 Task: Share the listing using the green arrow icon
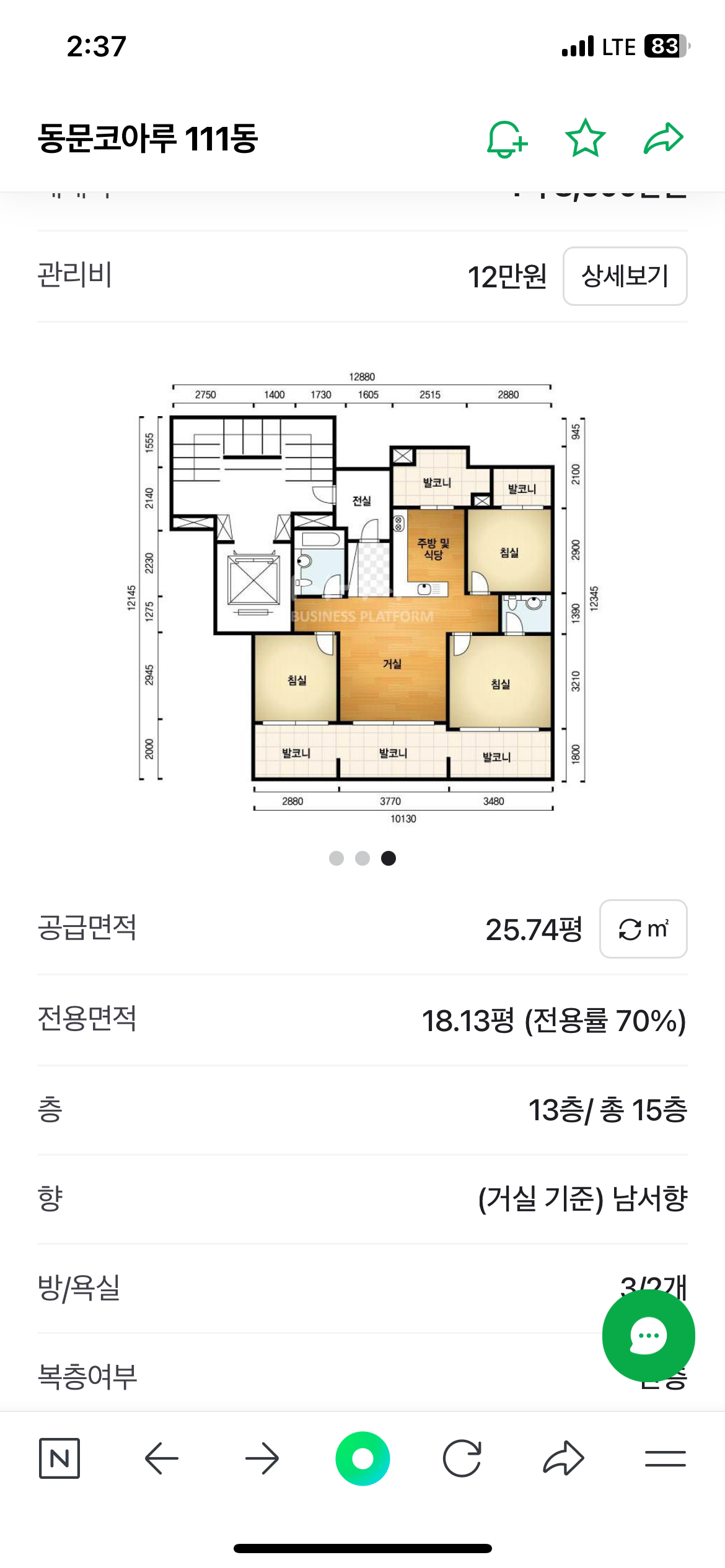click(x=664, y=139)
